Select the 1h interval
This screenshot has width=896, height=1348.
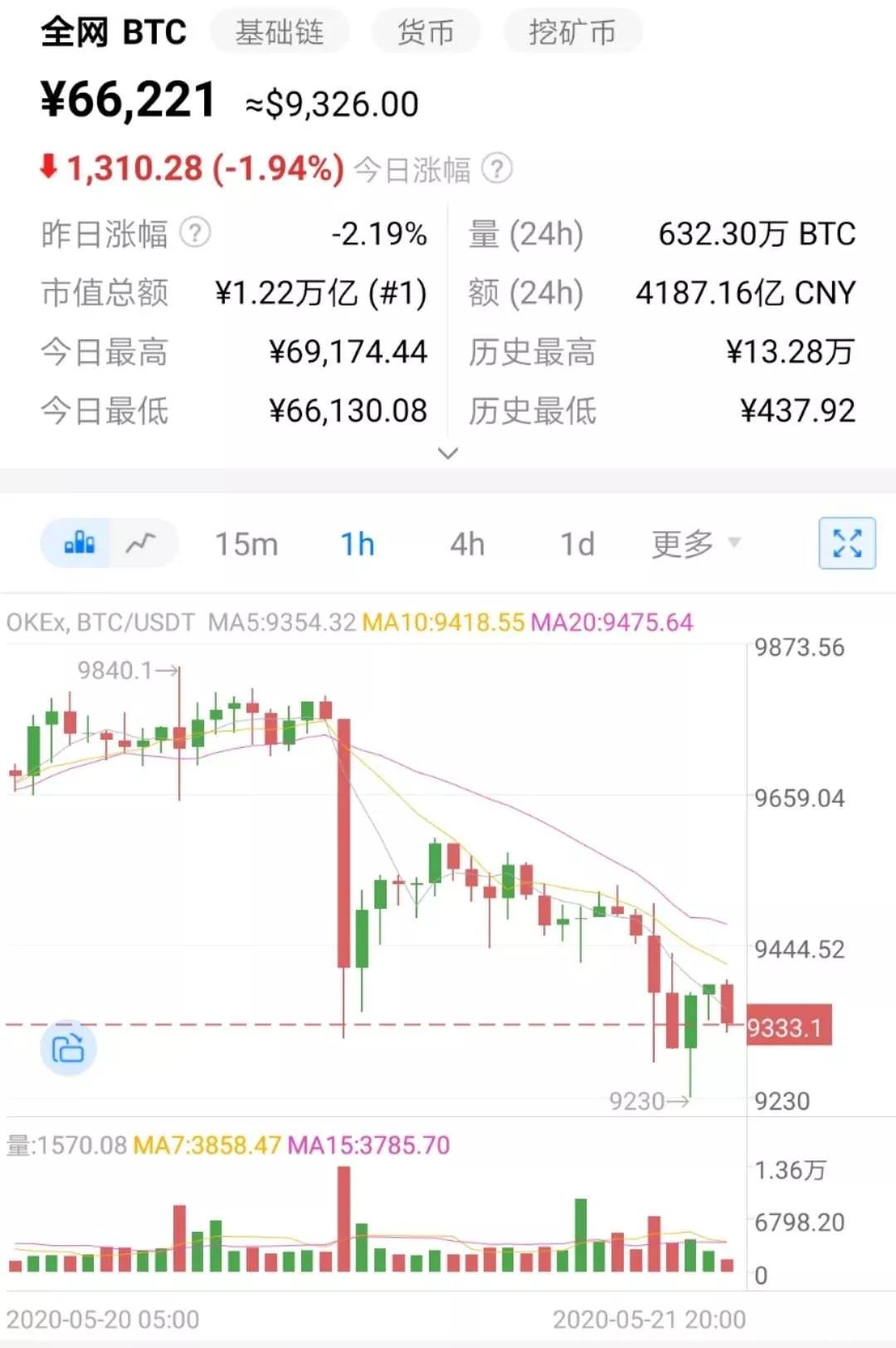coord(358,545)
